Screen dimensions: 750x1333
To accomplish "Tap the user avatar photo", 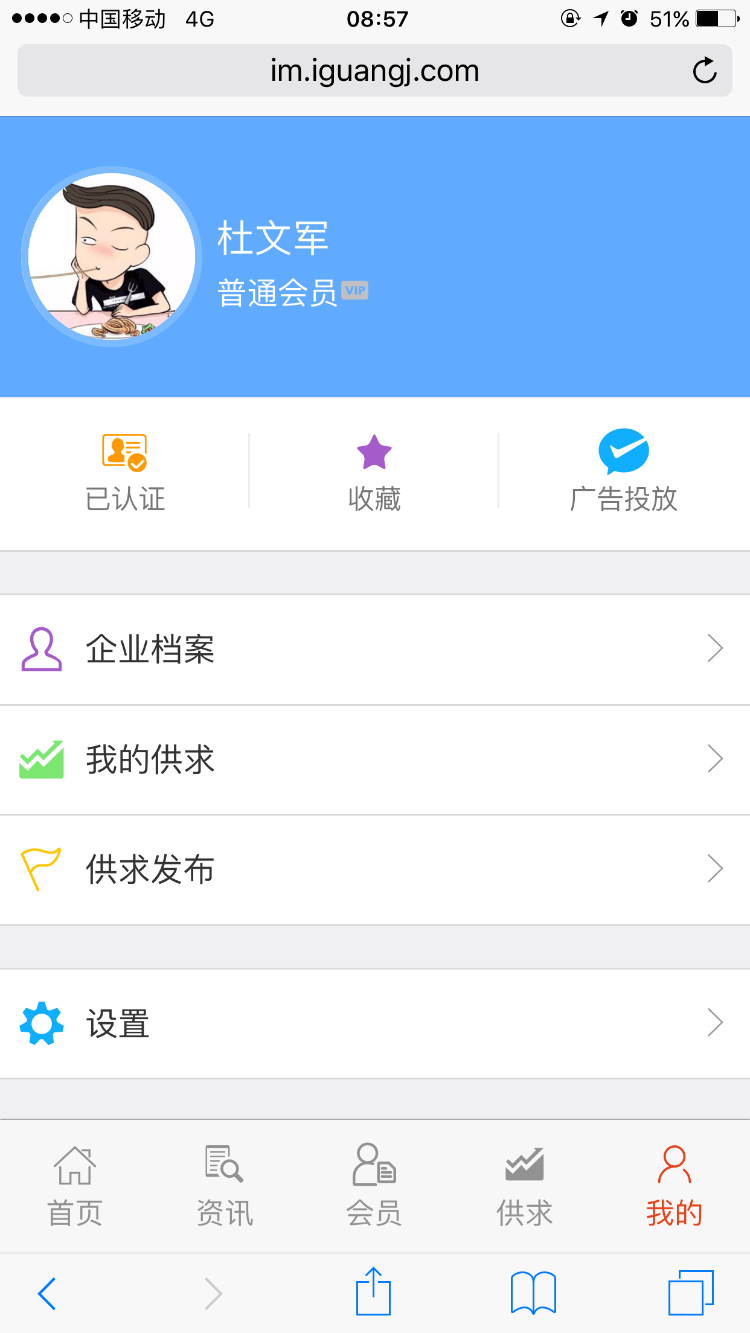I will [x=111, y=256].
